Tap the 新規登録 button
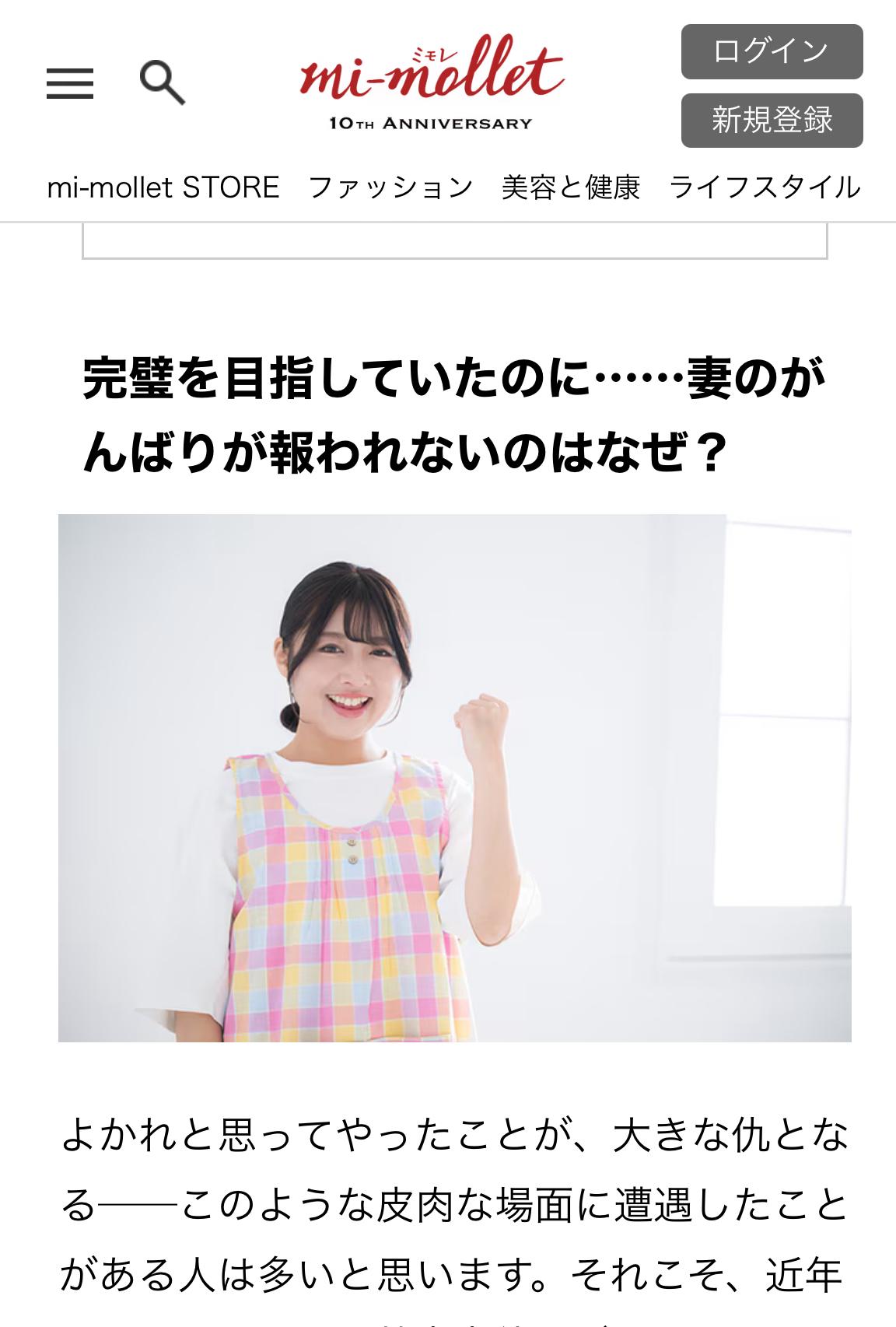 coord(772,121)
